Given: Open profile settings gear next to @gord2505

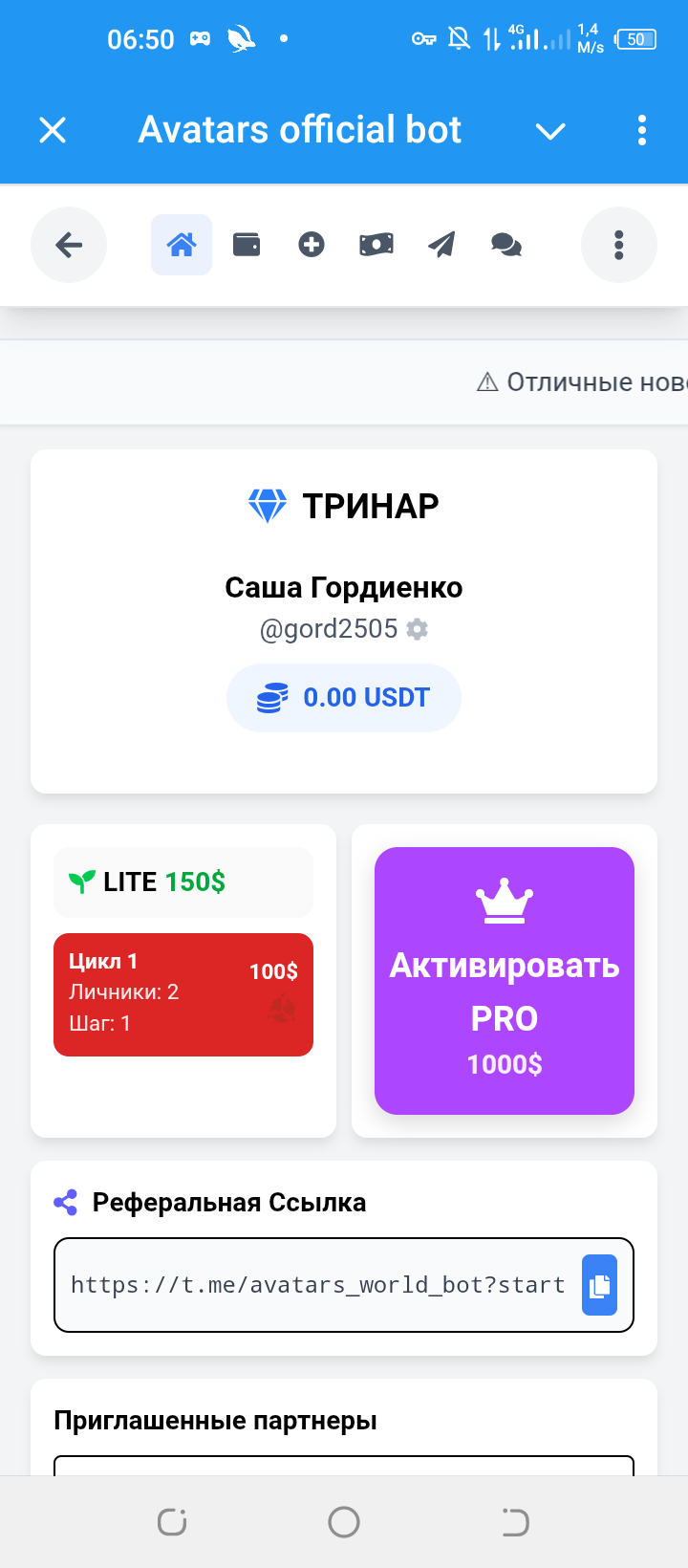Looking at the screenshot, I should pos(417,629).
